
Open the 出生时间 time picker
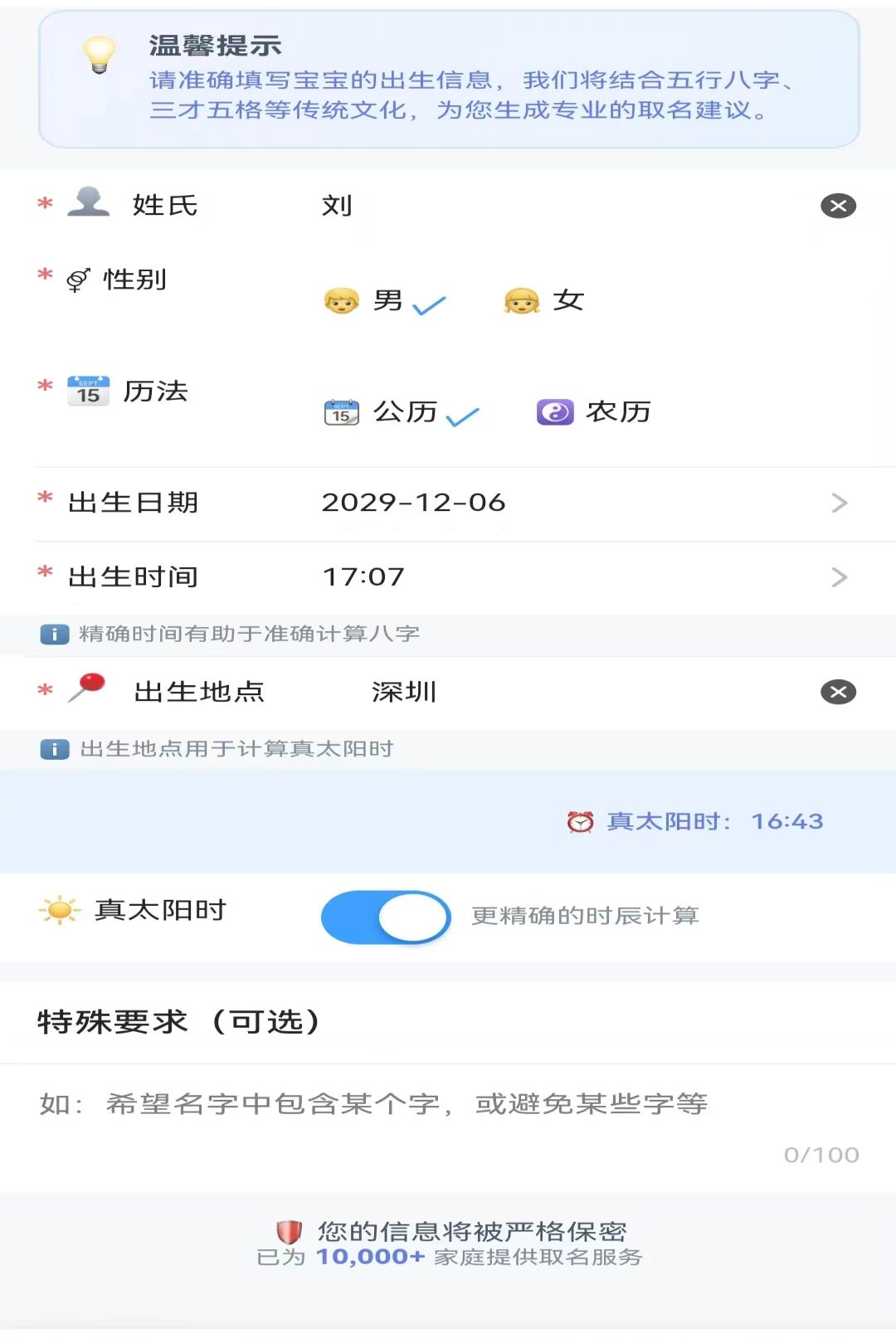(448, 577)
